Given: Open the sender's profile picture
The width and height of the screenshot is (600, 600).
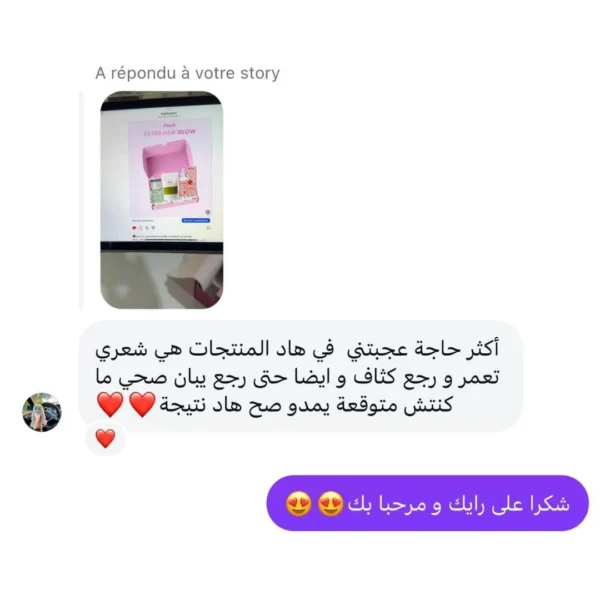Looking at the screenshot, I should (x=42, y=411).
